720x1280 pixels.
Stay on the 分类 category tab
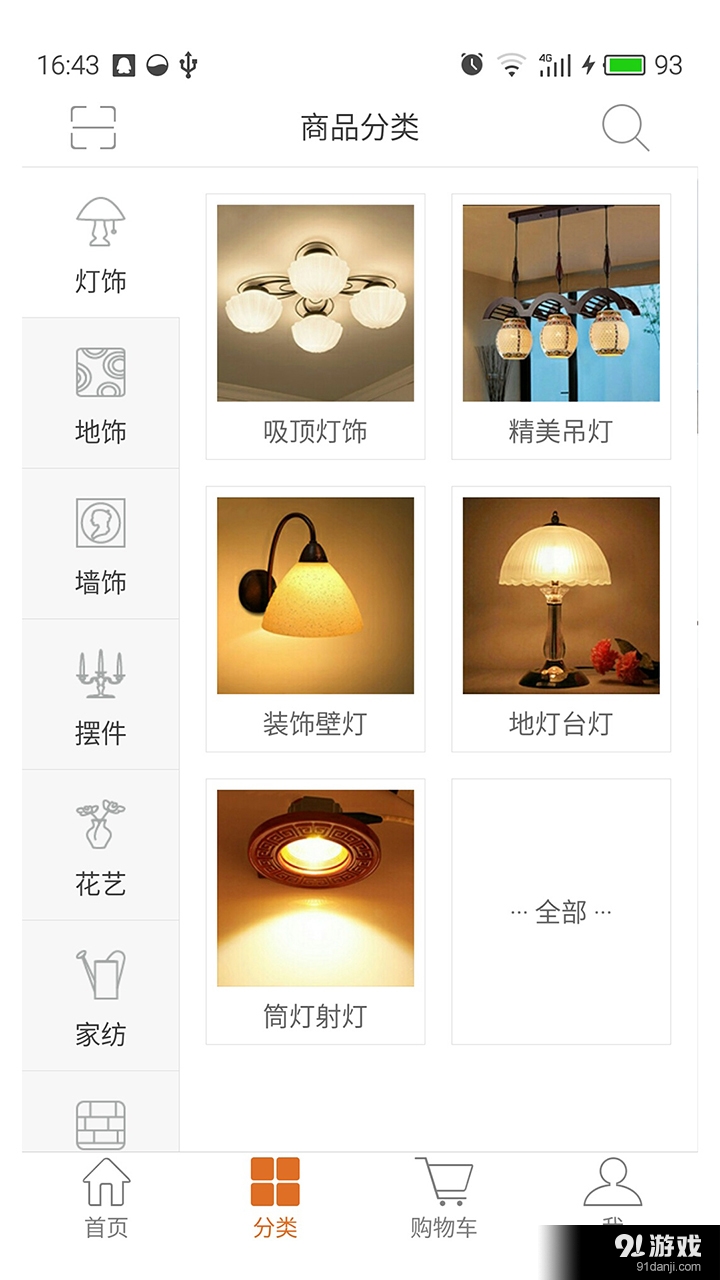coord(275,1195)
